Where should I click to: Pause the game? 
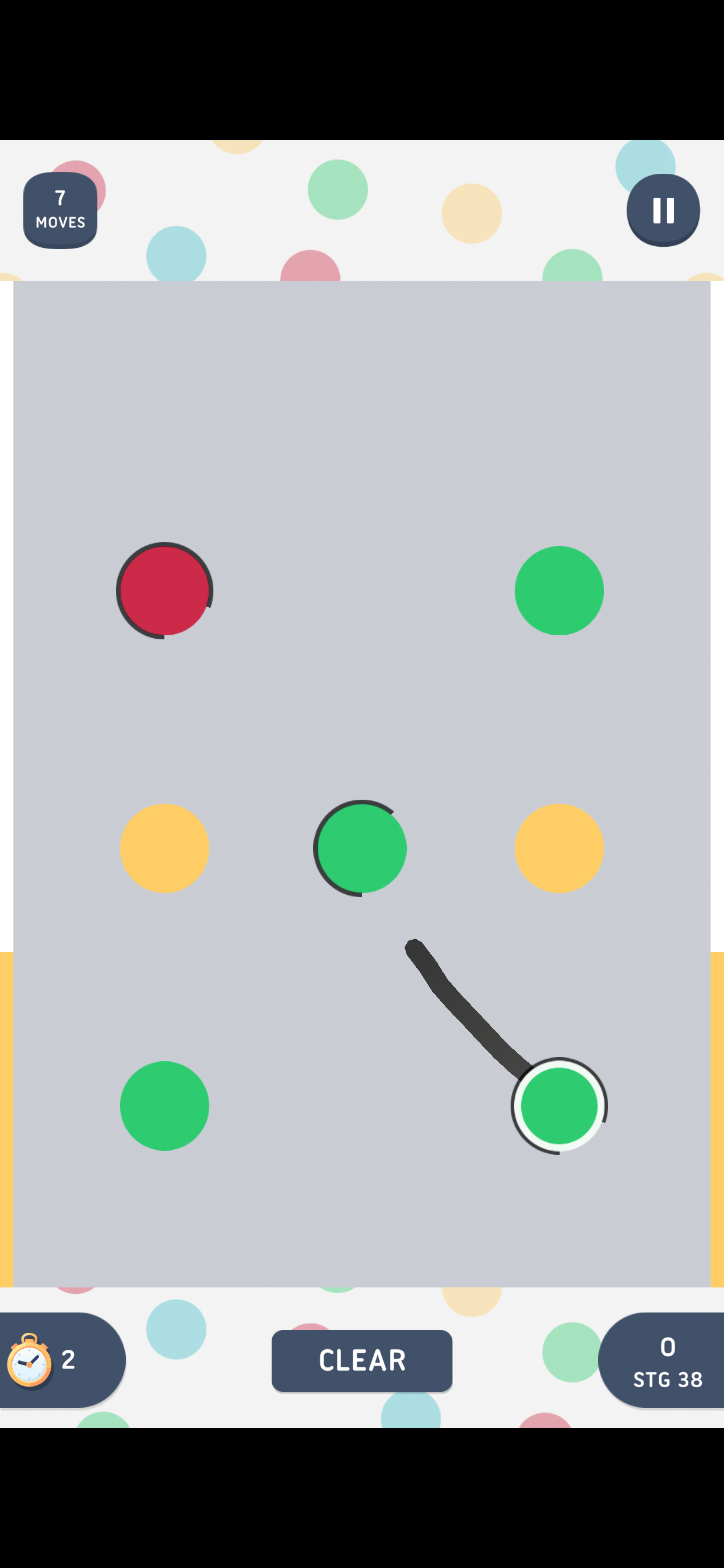coord(663,210)
